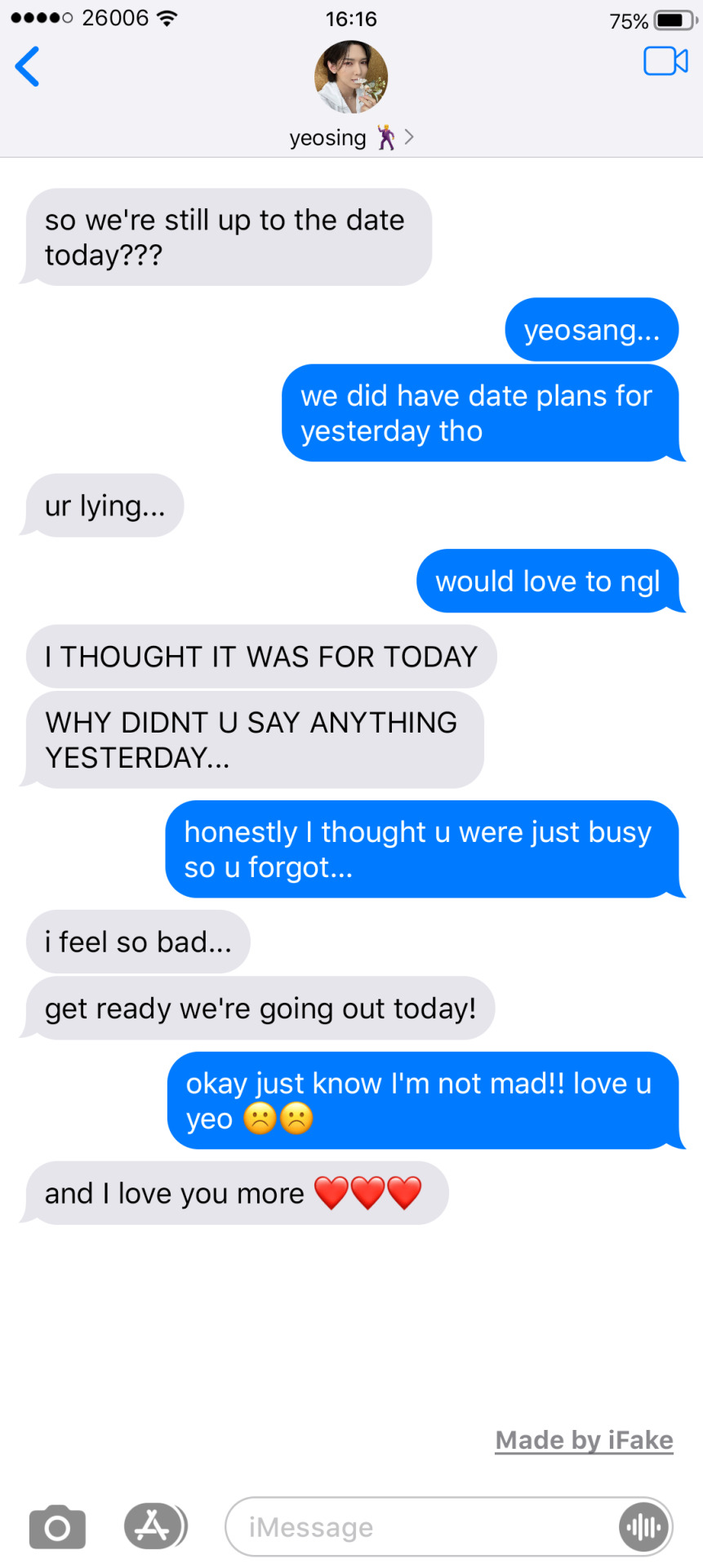Open yeosing's contact details
Image resolution: width=703 pixels, height=1568 pixels.
coord(351,138)
